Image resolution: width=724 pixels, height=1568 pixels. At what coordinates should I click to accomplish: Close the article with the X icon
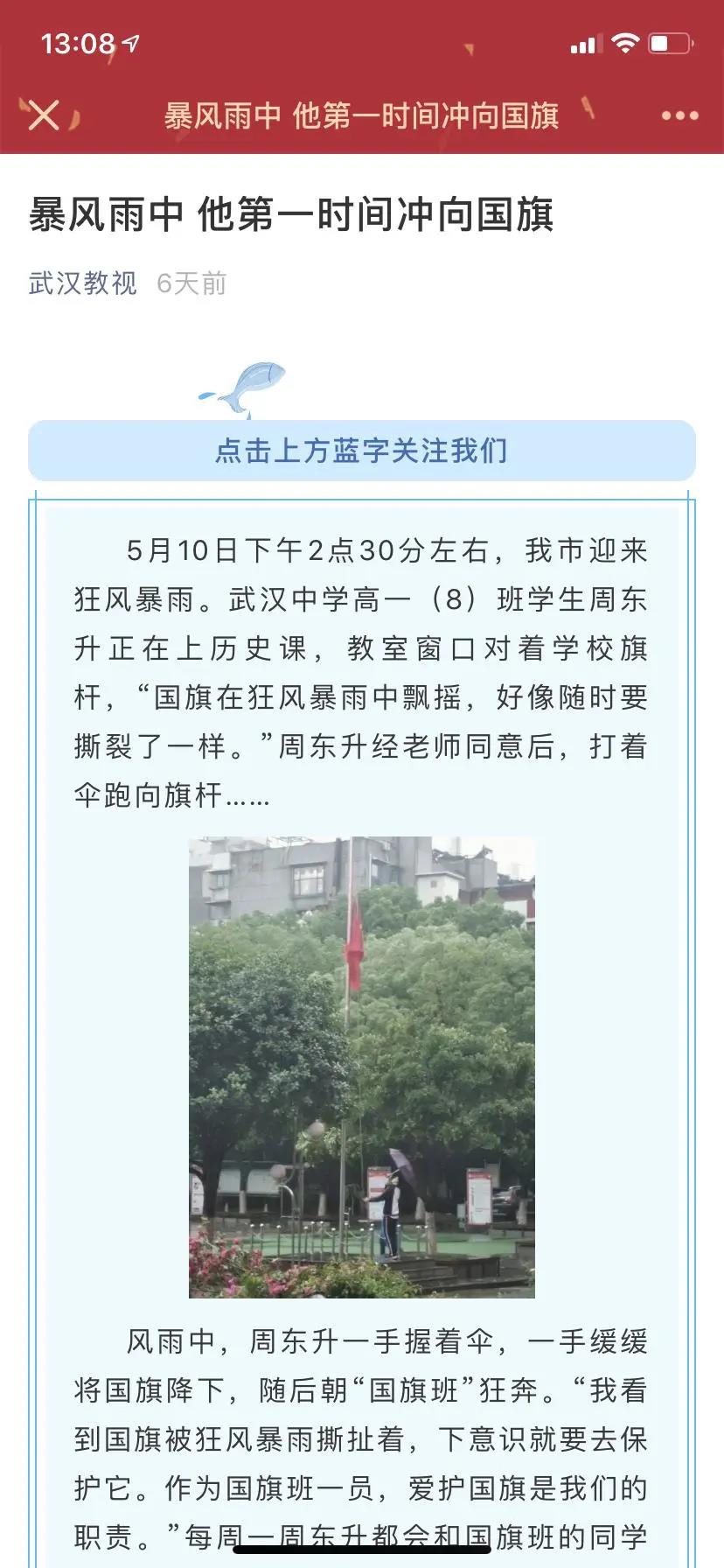[x=44, y=115]
